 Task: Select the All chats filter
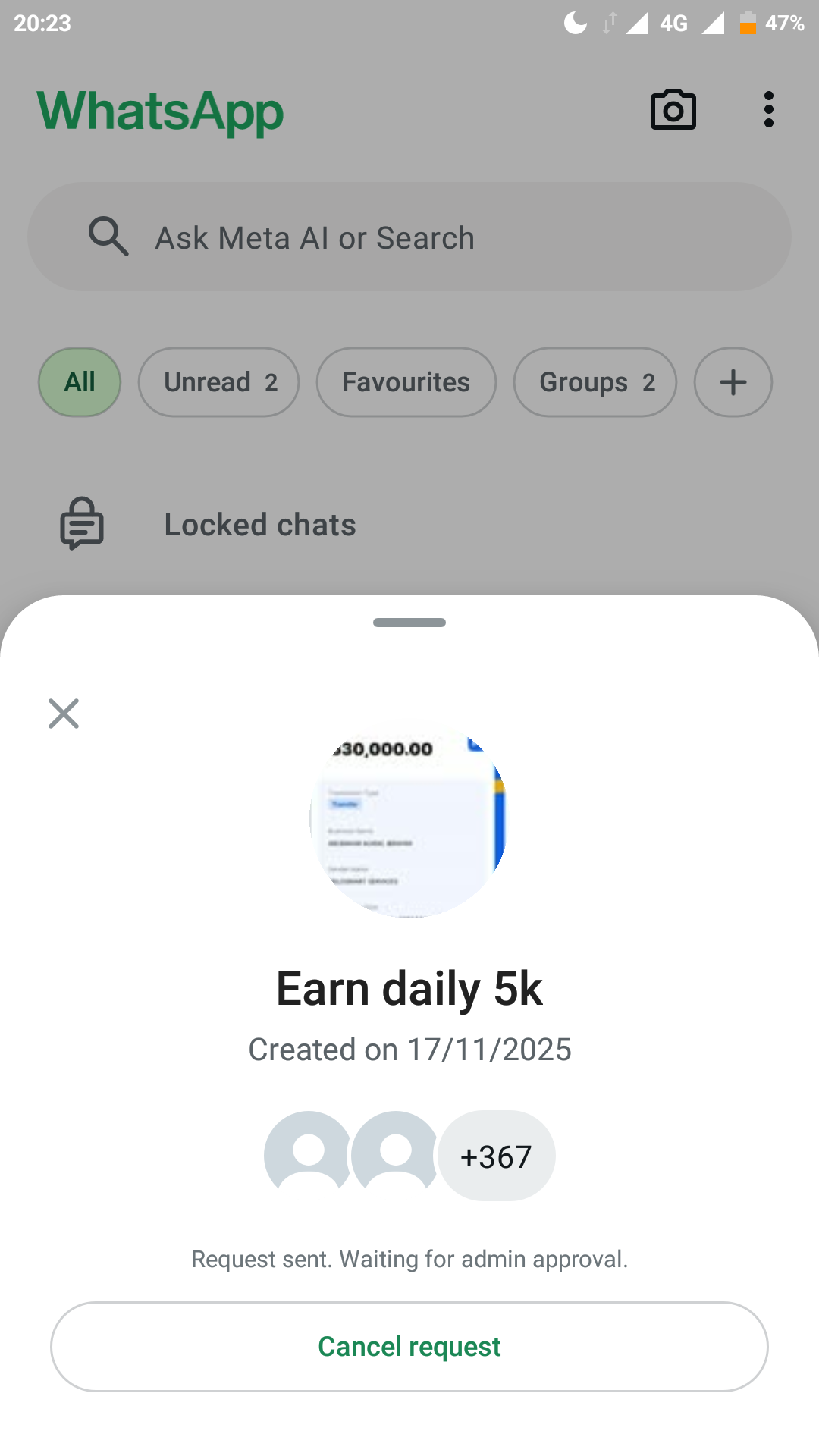[x=80, y=382]
